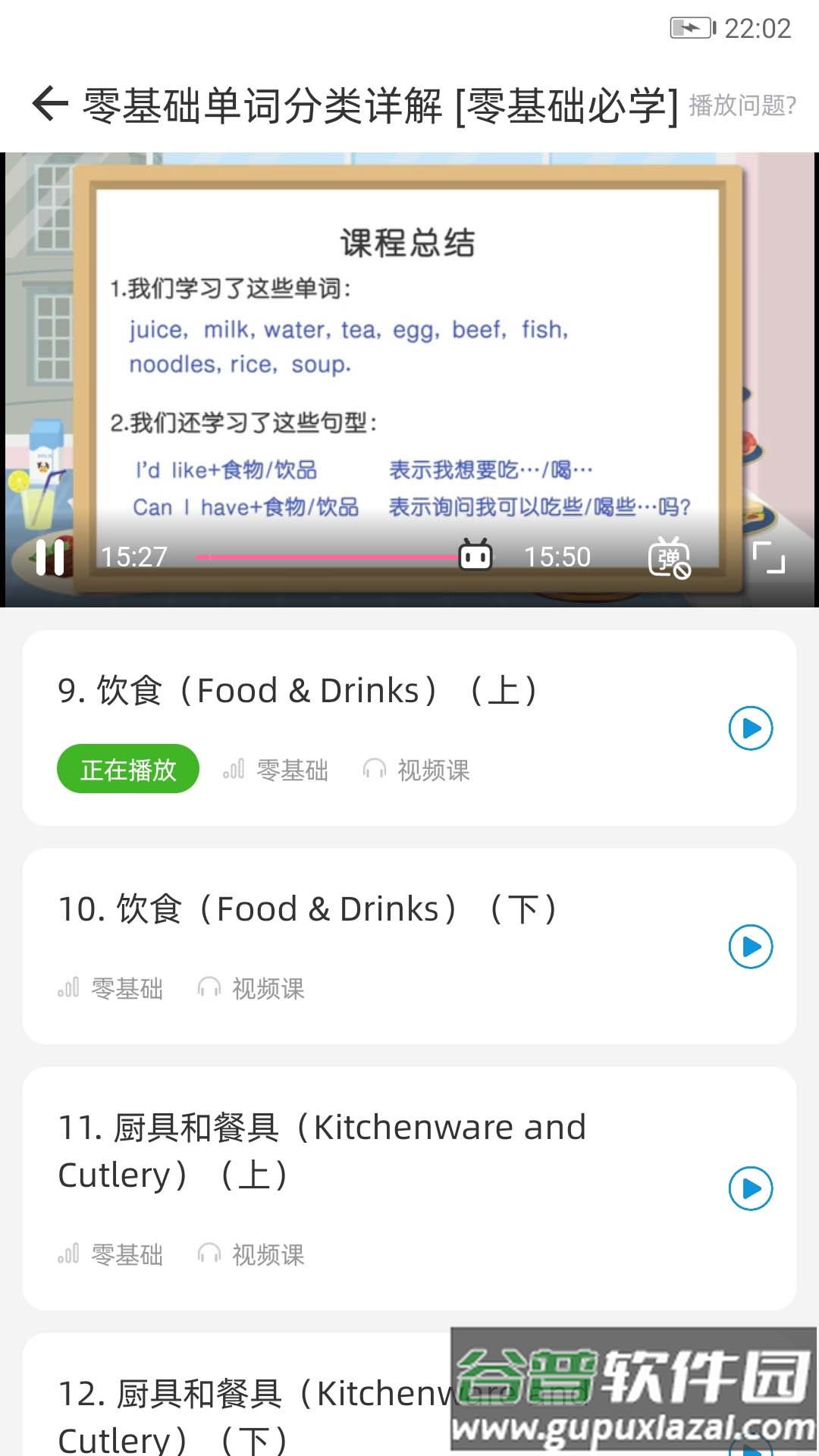
Task: Seek on the pink video progress bar
Action: pyautogui.click(x=326, y=557)
